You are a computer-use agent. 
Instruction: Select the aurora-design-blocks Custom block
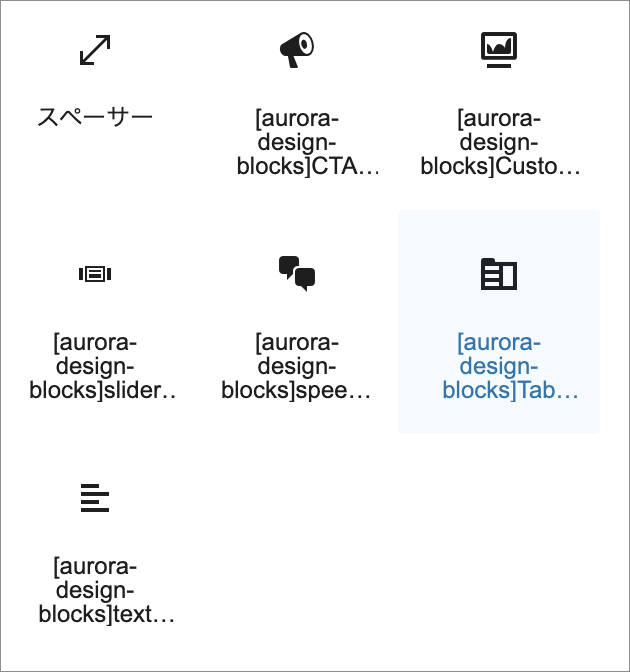pyautogui.click(x=498, y=100)
